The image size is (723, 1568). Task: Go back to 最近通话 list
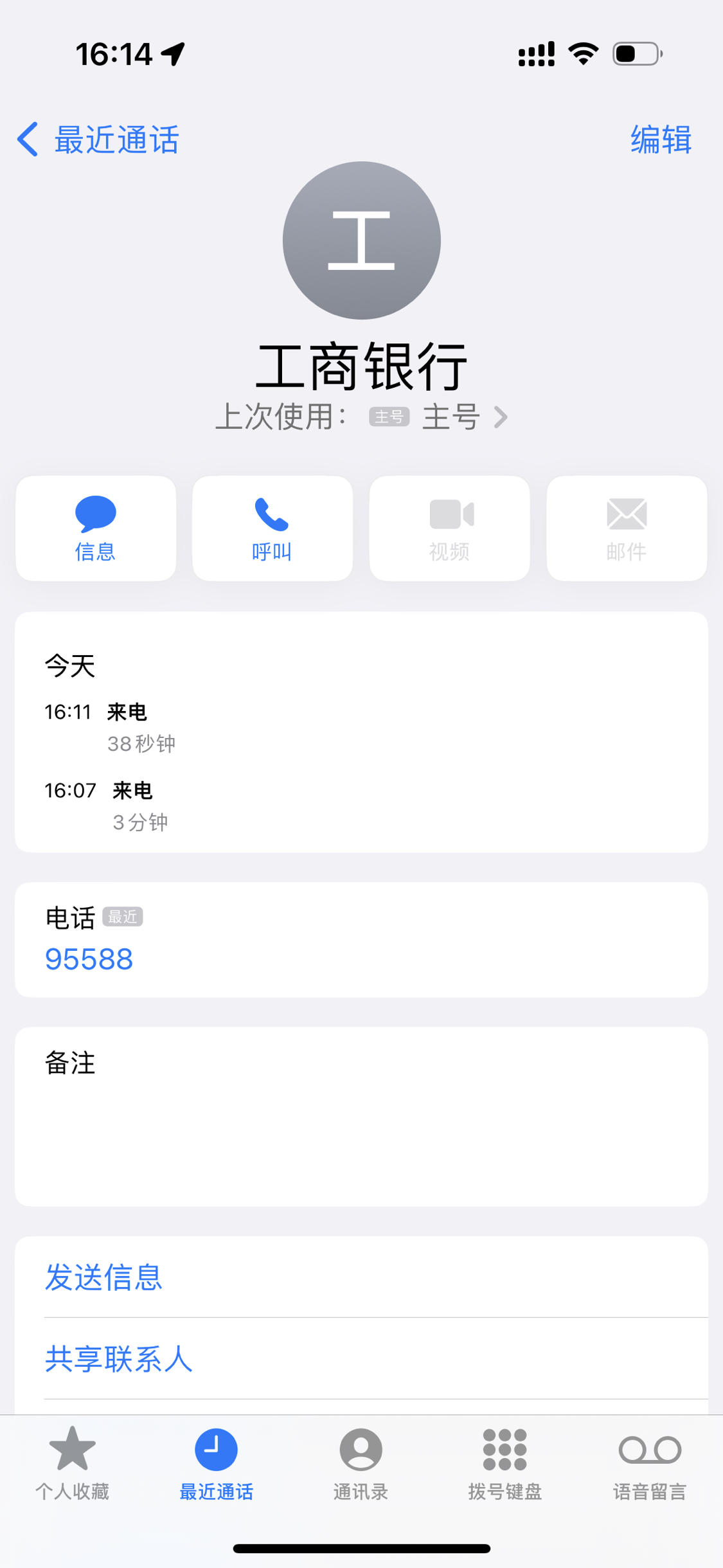tap(98, 140)
